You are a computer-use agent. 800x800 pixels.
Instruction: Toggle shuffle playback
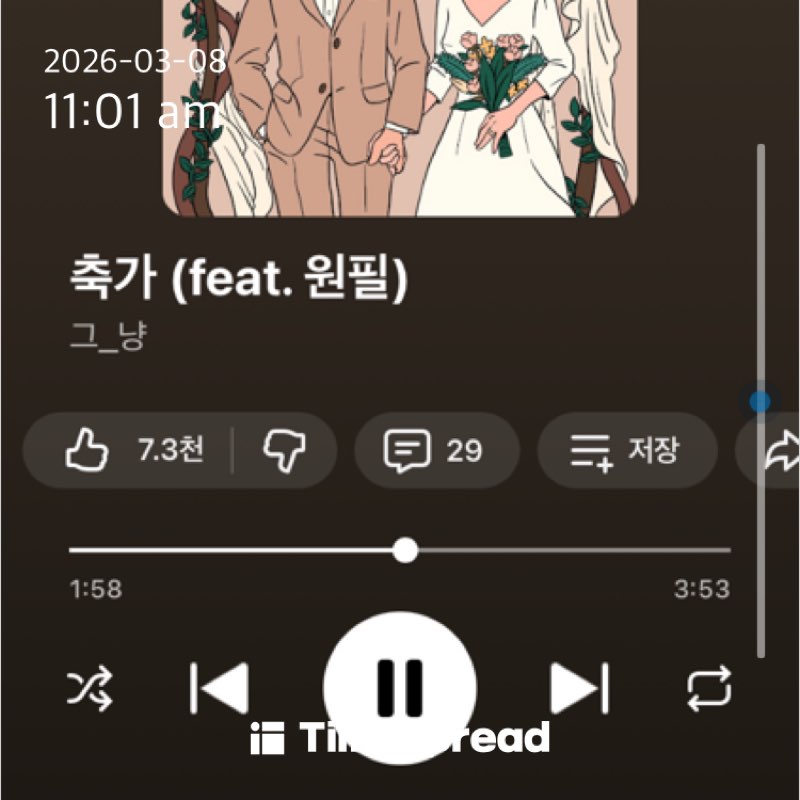pyautogui.click(x=90, y=688)
